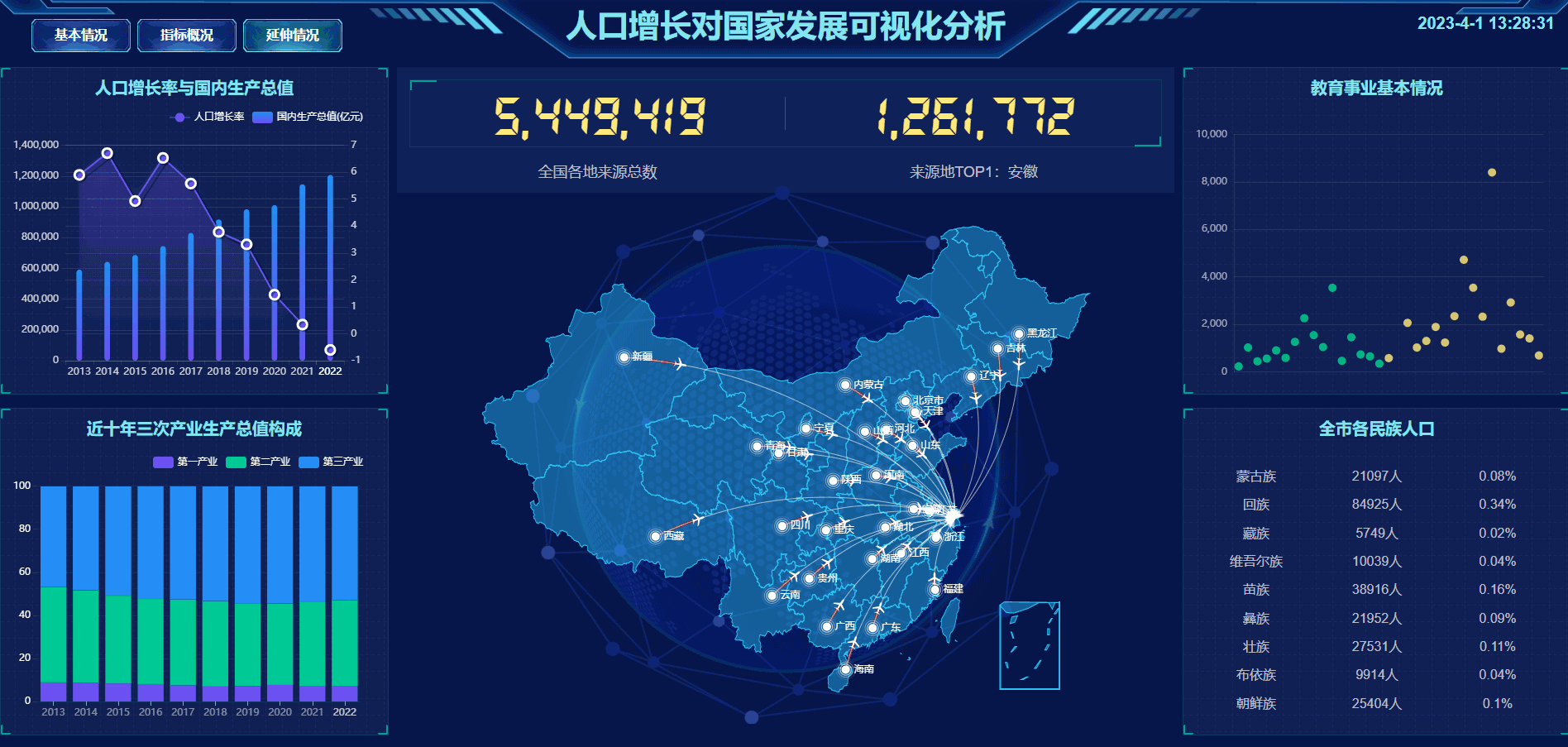Toggle the 第三产业 legend series

(332, 462)
